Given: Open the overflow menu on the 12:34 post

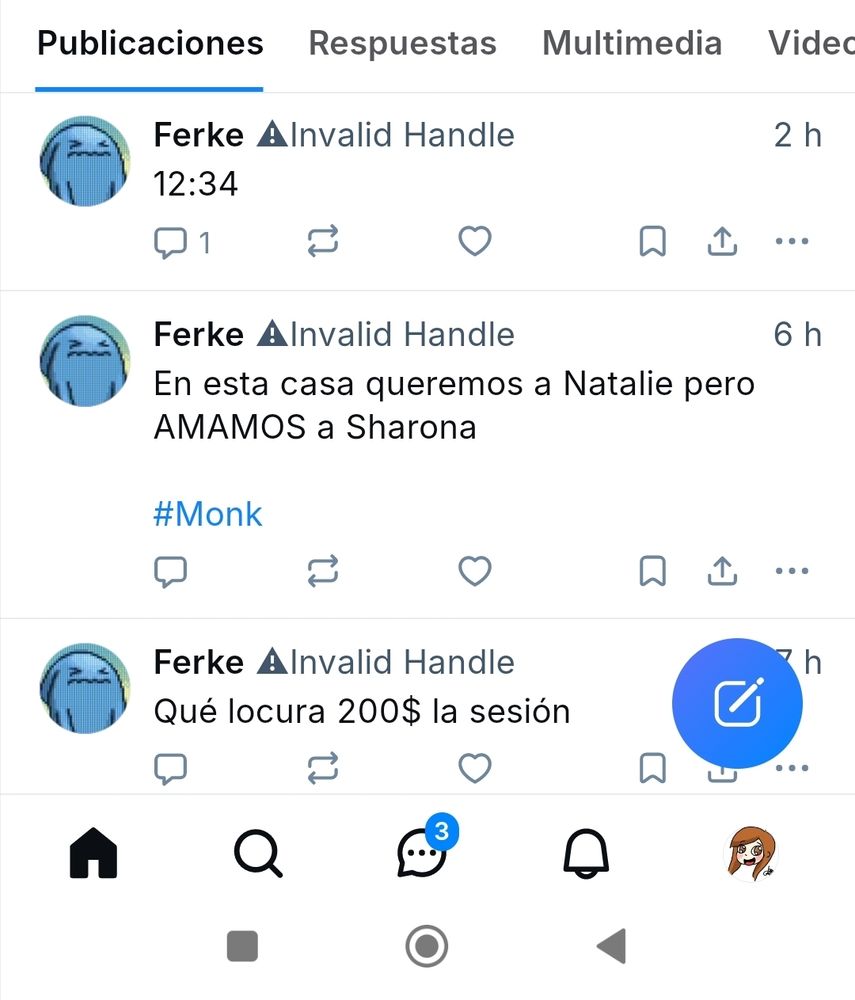Looking at the screenshot, I should click(x=791, y=242).
